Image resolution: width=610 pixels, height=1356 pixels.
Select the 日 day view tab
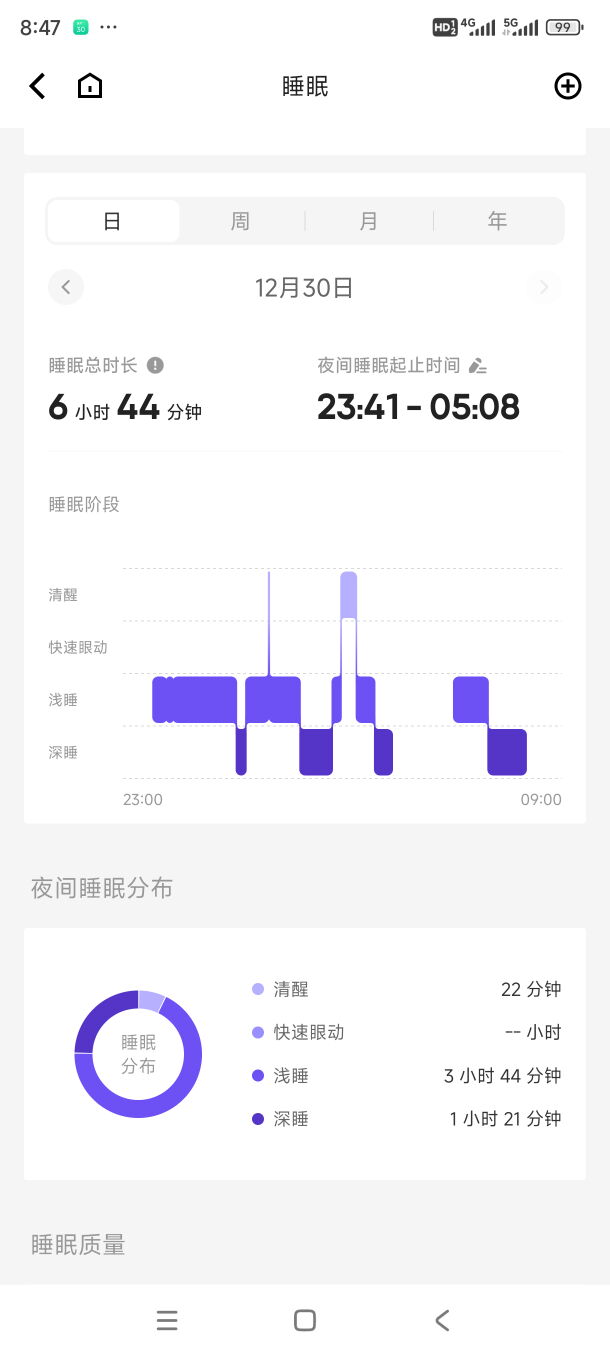[113, 221]
